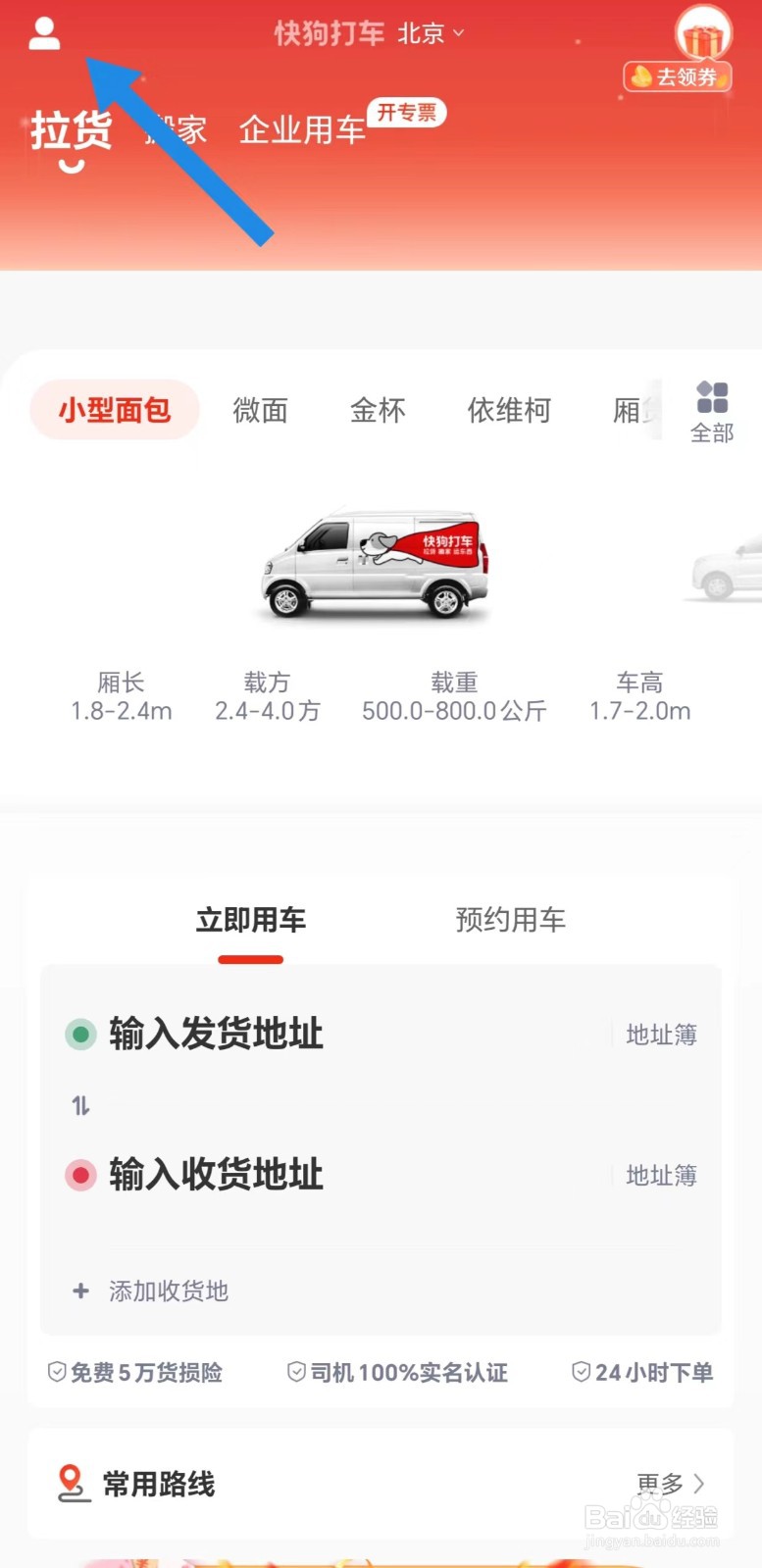Open the 全部 vehicle grid icon
The width and height of the screenshot is (762, 1568).
(x=713, y=399)
